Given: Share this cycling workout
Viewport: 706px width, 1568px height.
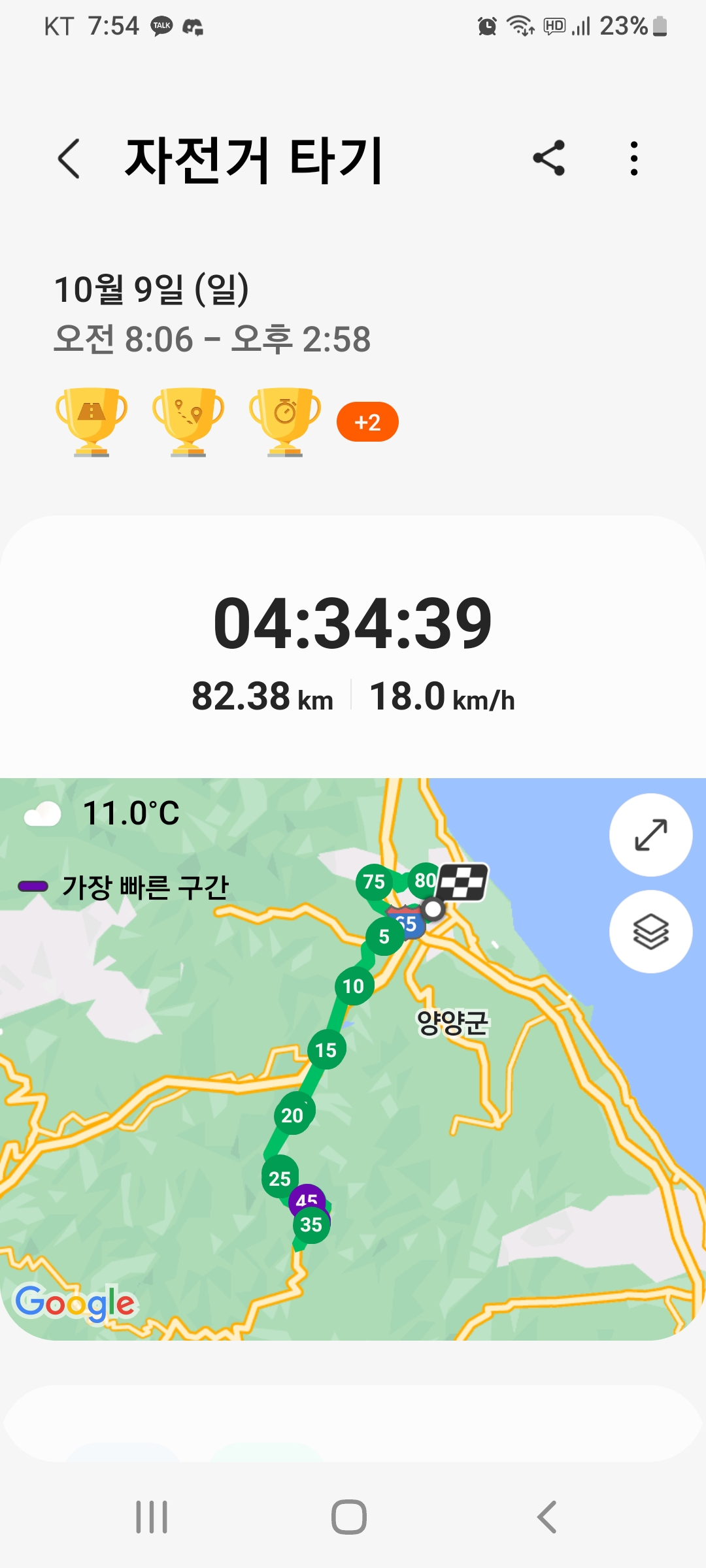Looking at the screenshot, I should click(x=549, y=158).
